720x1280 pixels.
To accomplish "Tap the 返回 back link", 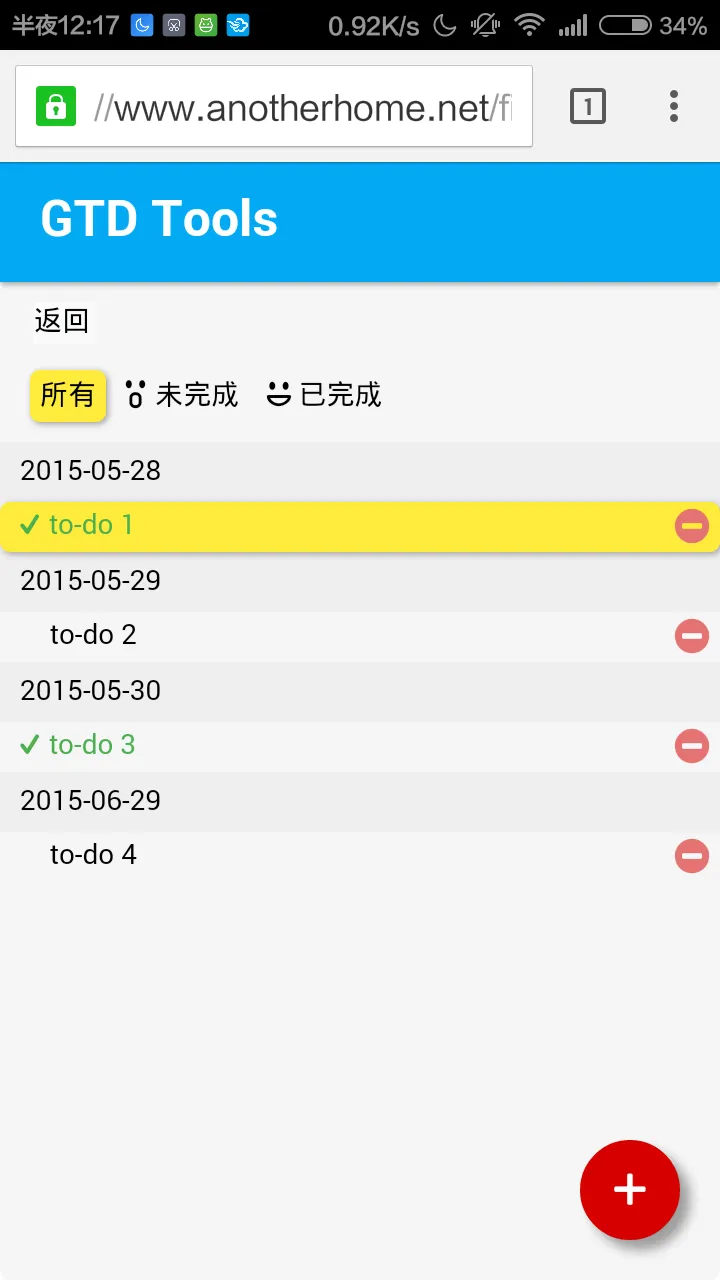I will point(62,320).
